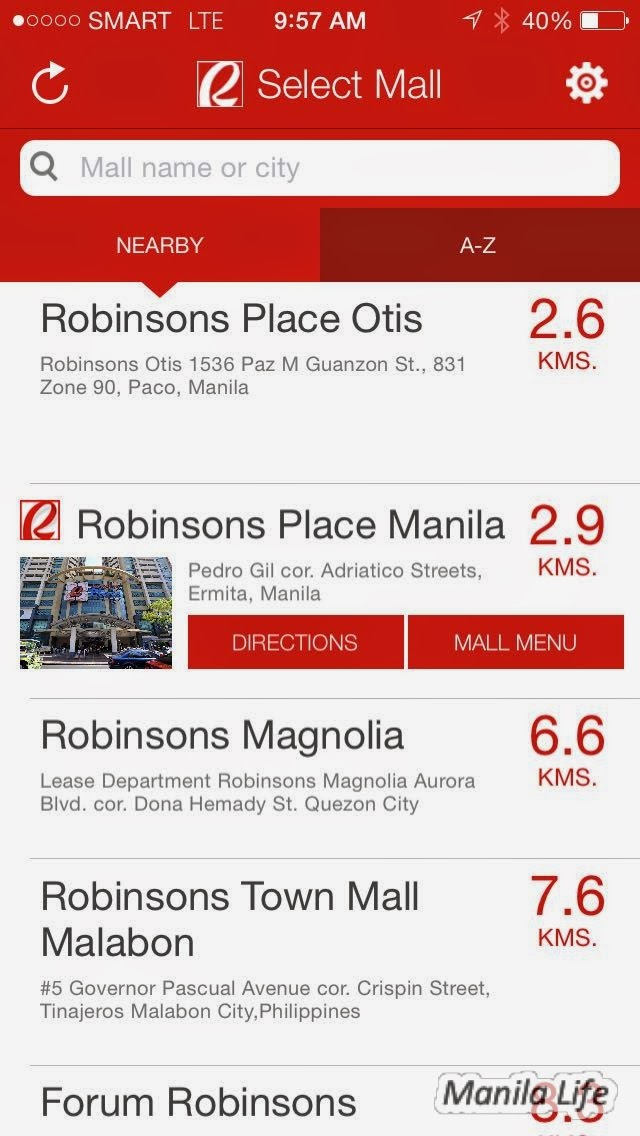Open the settings gear
Screen dimensions: 640x1136
tap(587, 84)
